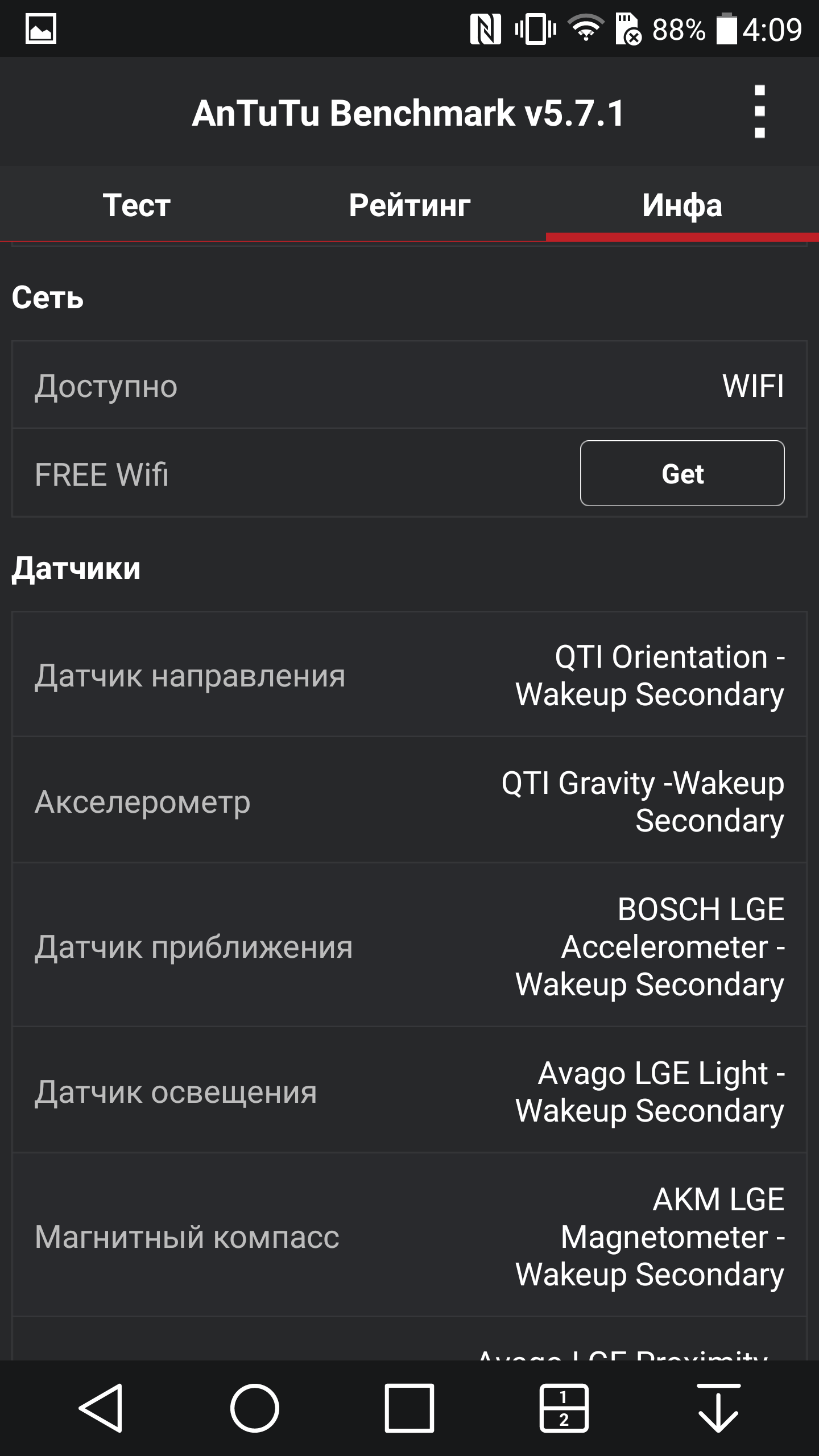
Task: Tap the Get button for FREE Wifi
Action: click(682, 473)
